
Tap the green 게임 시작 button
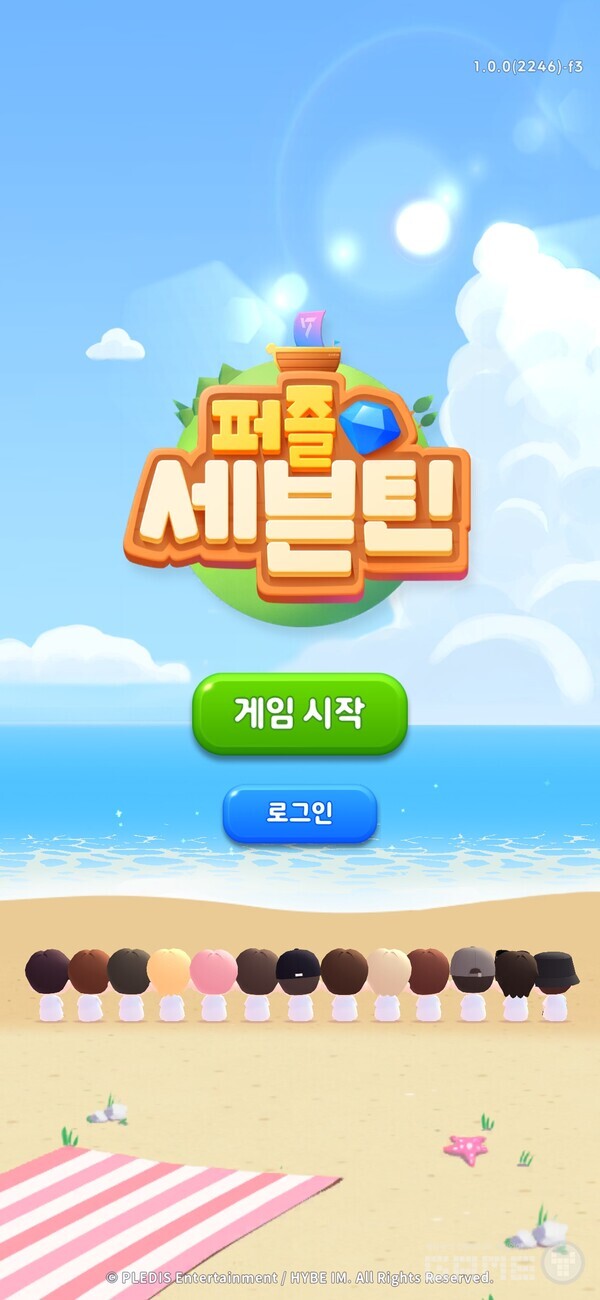point(300,713)
